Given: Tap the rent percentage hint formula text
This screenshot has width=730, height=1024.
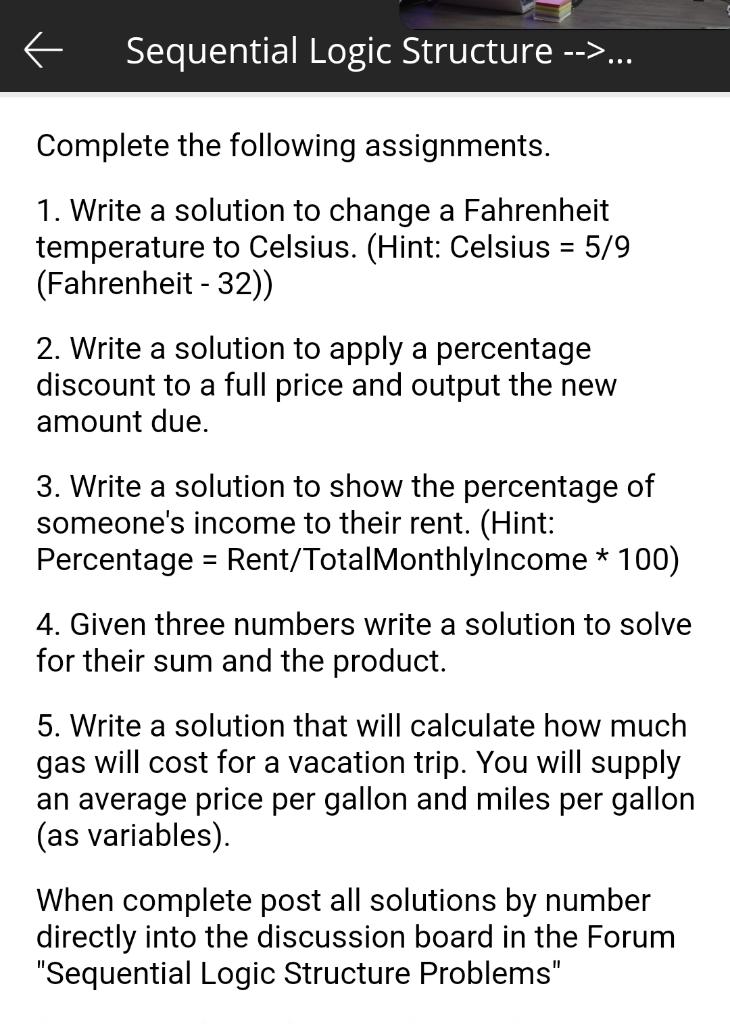Looking at the screenshot, I should 358,560.
